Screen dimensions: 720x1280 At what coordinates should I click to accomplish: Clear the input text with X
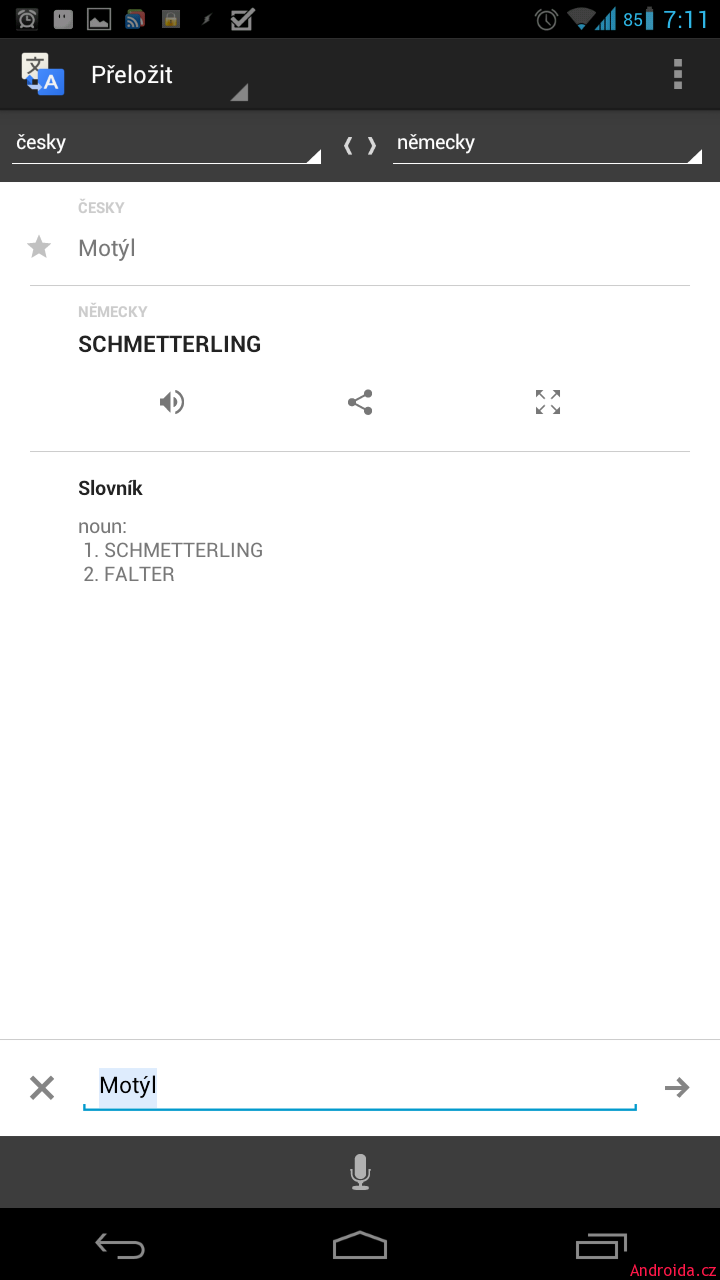(x=42, y=1088)
